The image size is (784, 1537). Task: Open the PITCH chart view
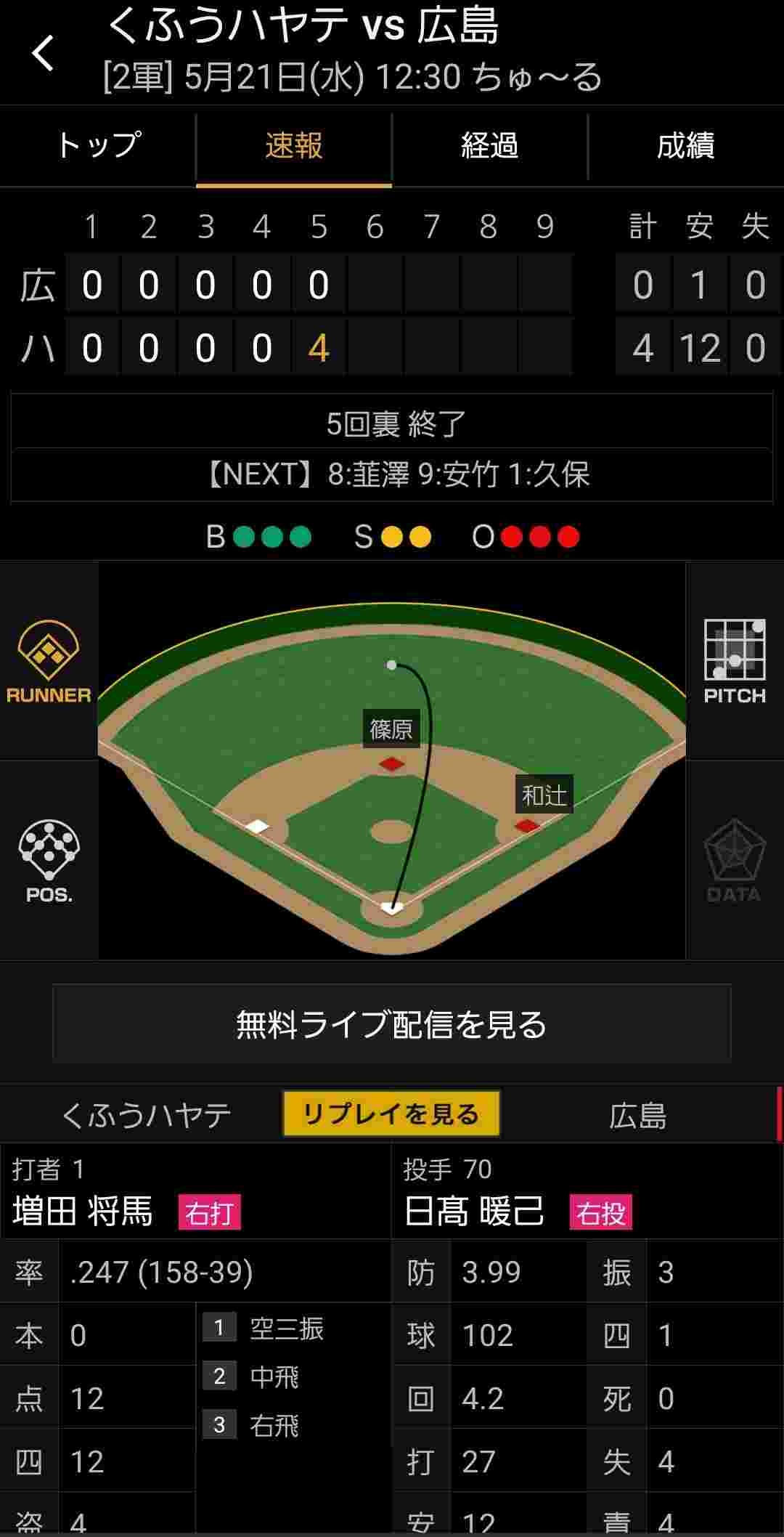point(735,661)
